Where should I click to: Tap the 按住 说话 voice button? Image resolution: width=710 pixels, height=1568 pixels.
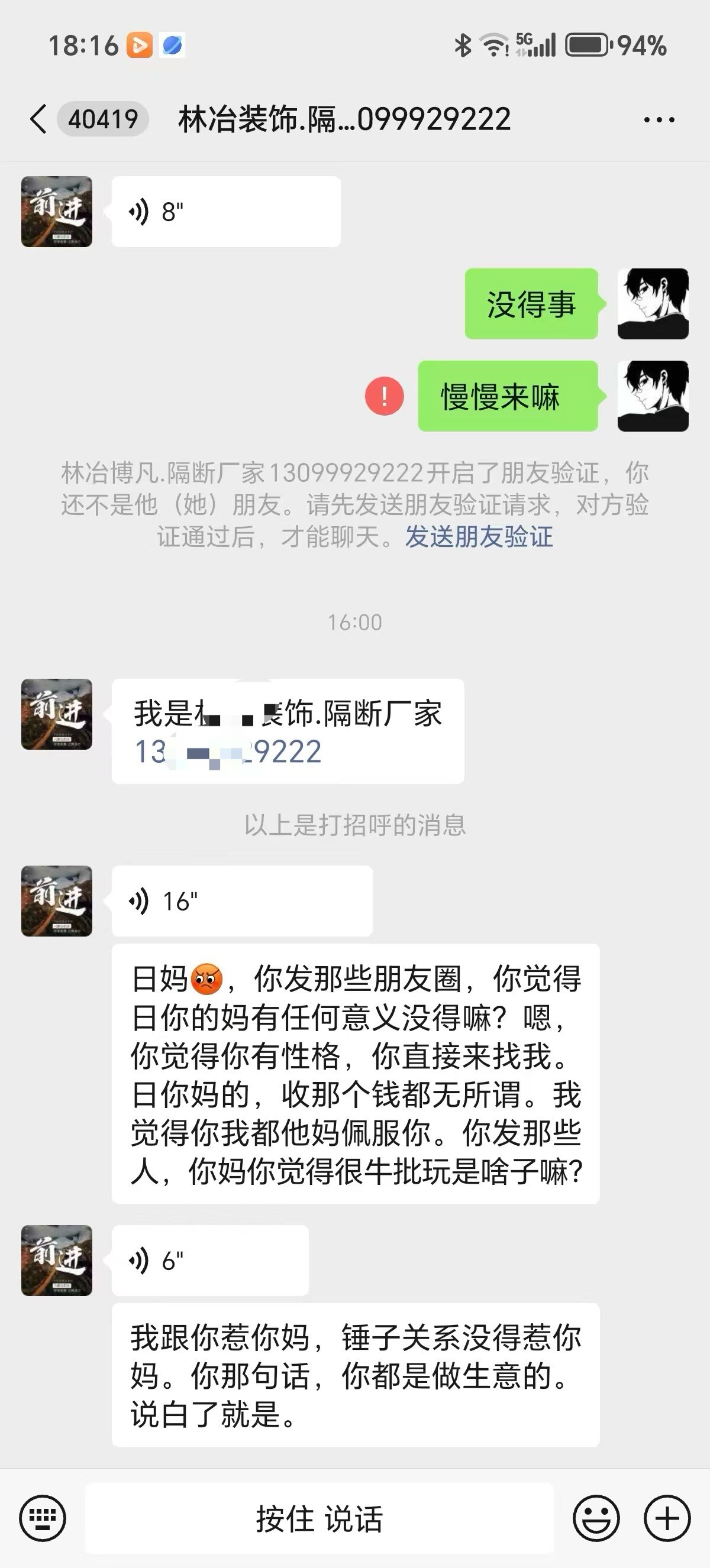[319, 1519]
